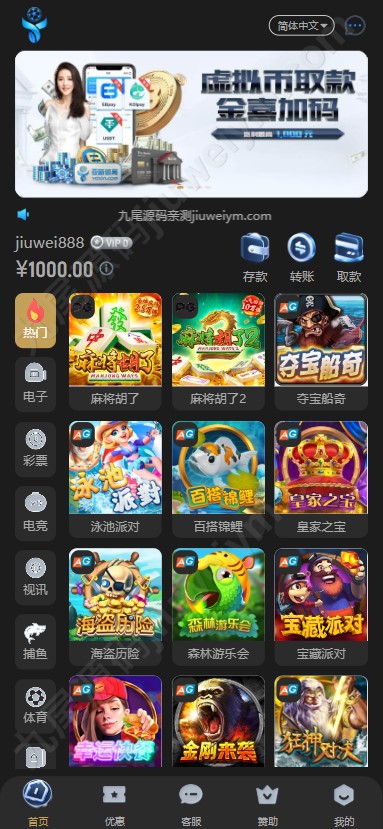Select the 电子 category
383x829 pixels.
[x=35, y=384]
